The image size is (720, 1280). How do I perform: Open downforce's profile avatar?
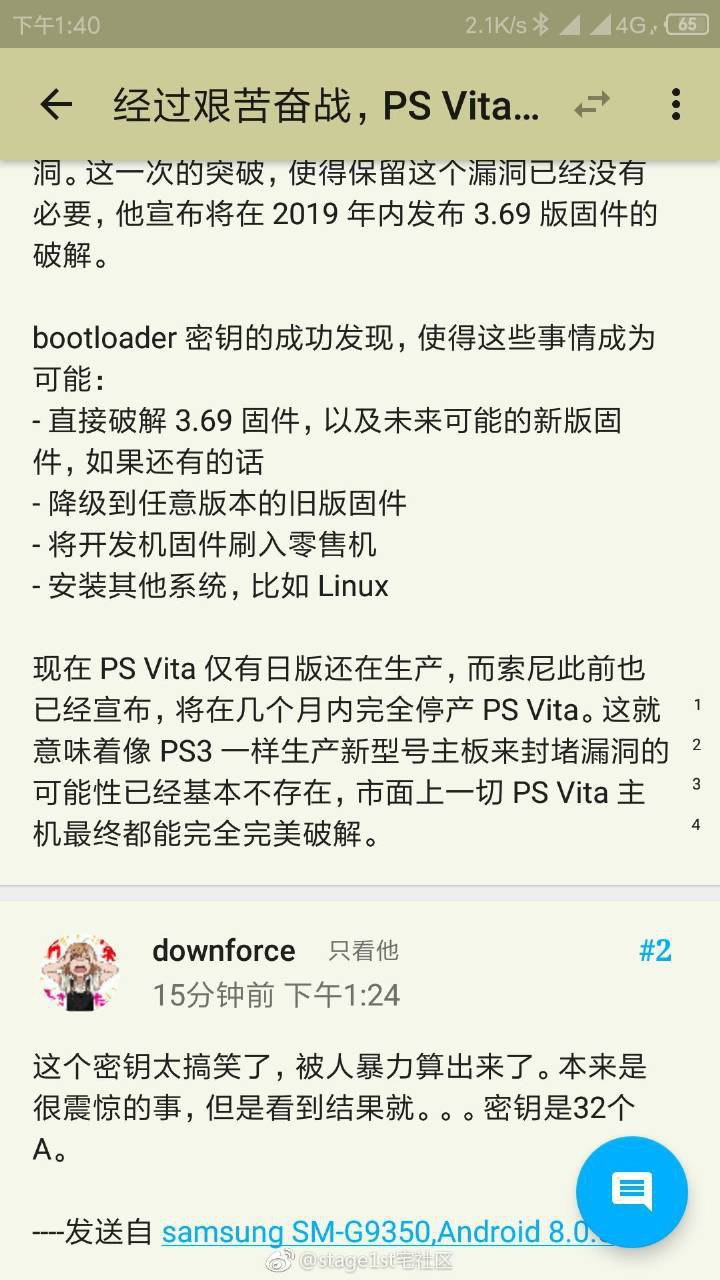[x=80, y=971]
